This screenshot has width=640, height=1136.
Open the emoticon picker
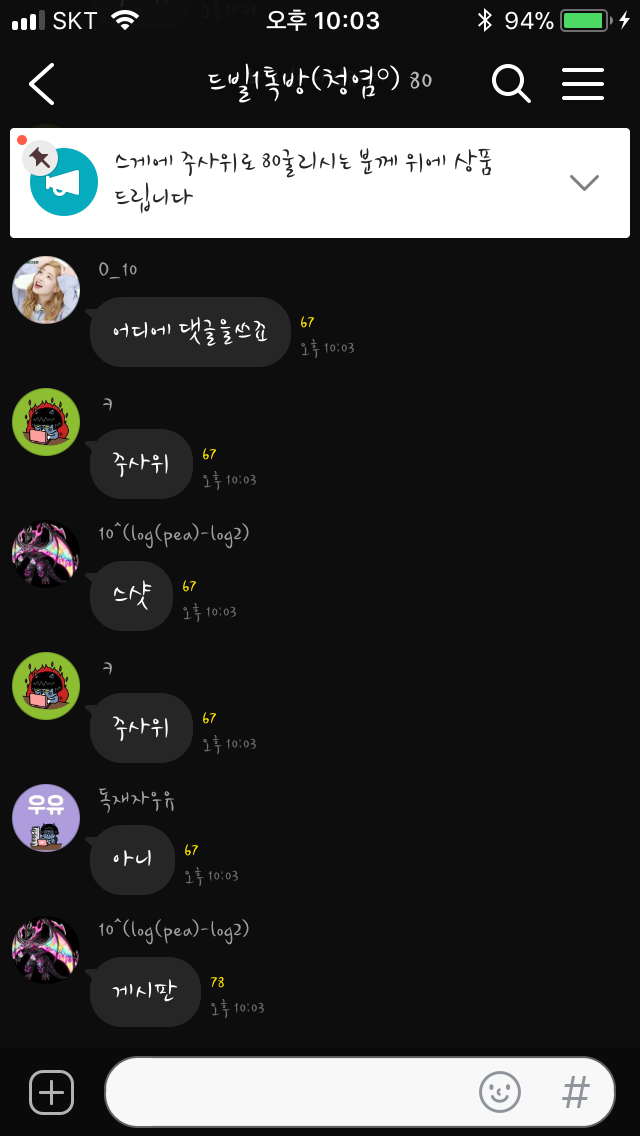[x=500, y=1092]
